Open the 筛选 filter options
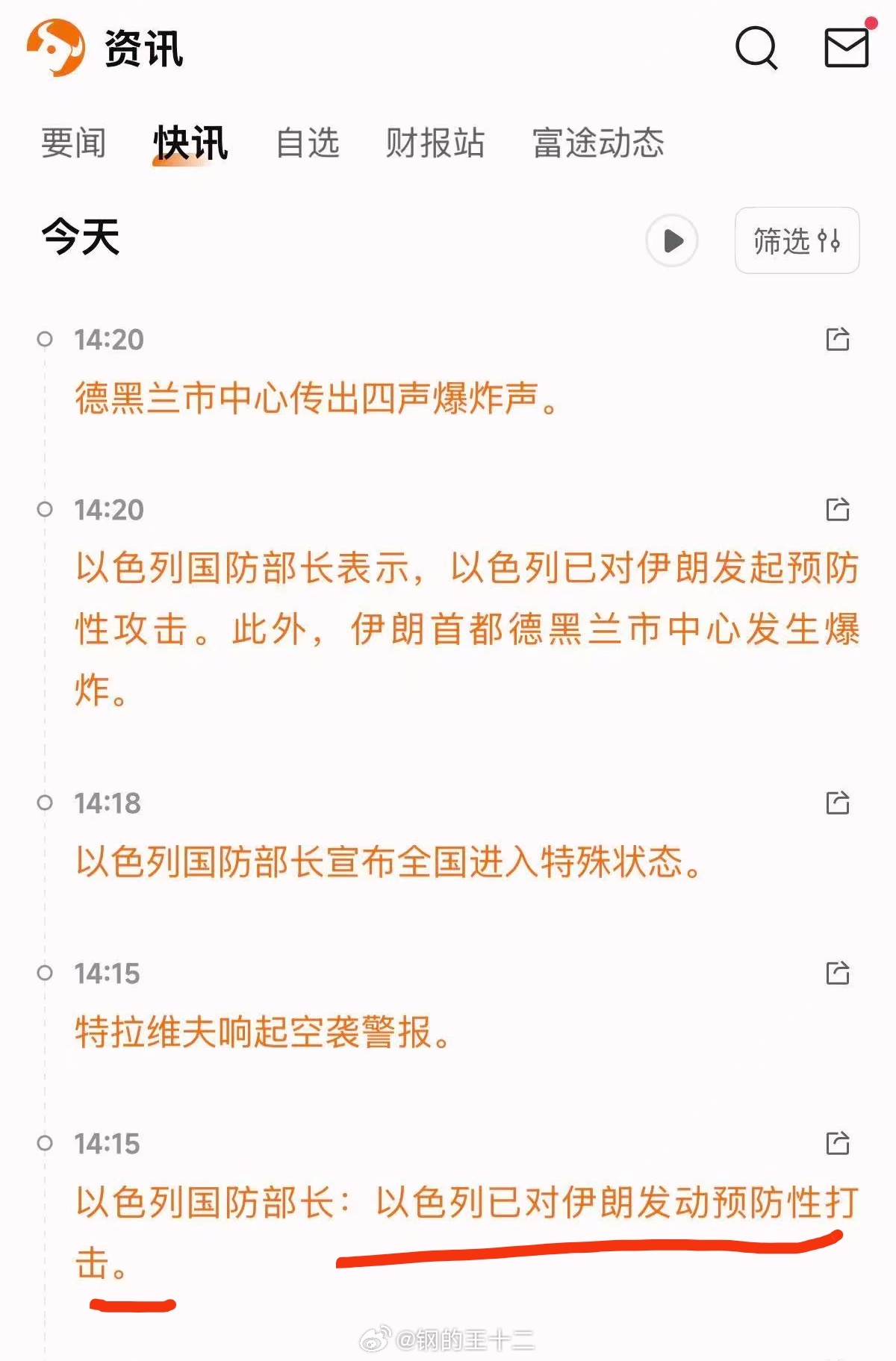 coord(796,240)
